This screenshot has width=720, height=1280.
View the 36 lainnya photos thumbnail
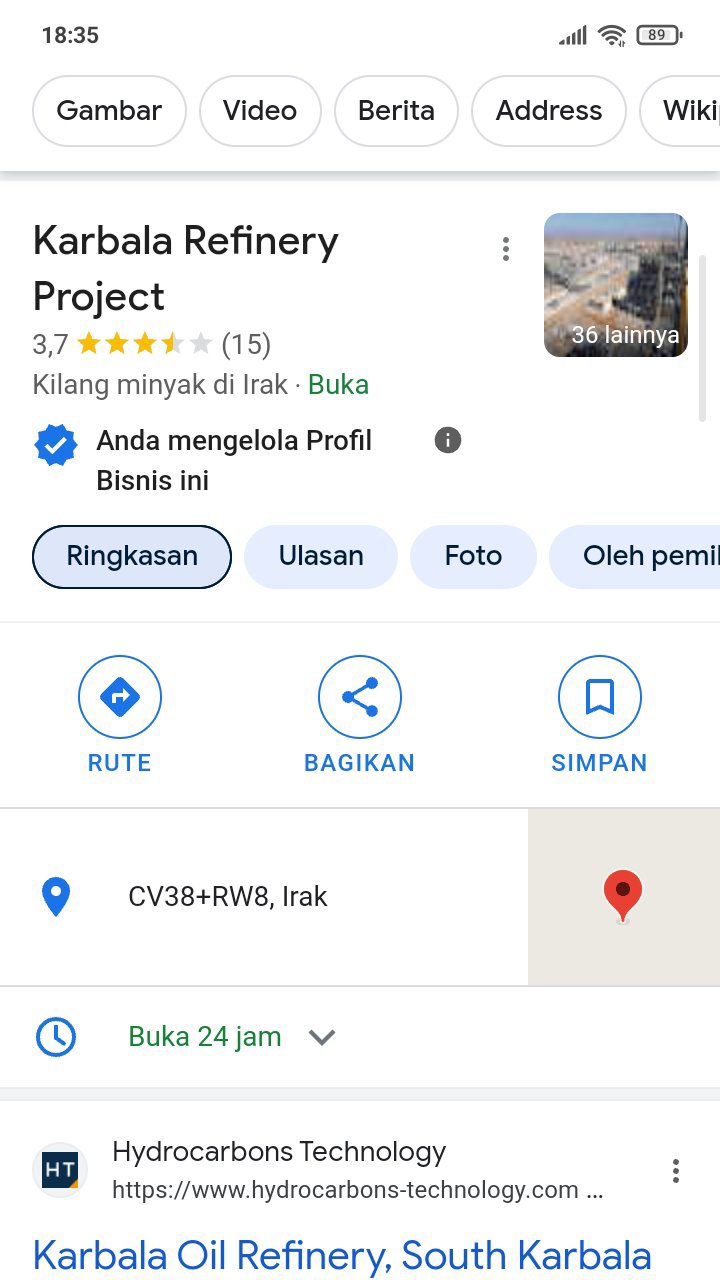pyautogui.click(x=616, y=285)
